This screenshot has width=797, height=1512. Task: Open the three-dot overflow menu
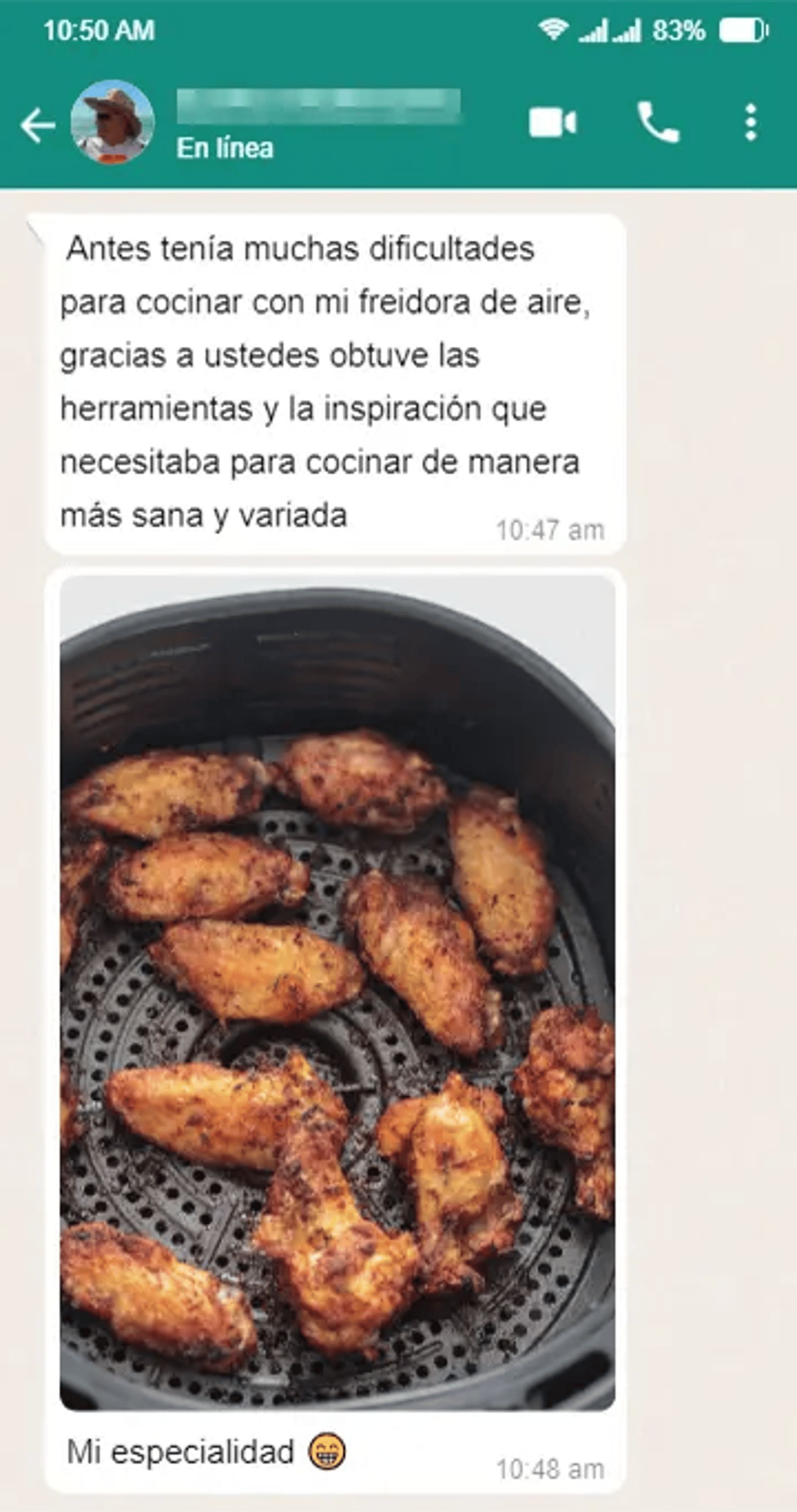[751, 122]
